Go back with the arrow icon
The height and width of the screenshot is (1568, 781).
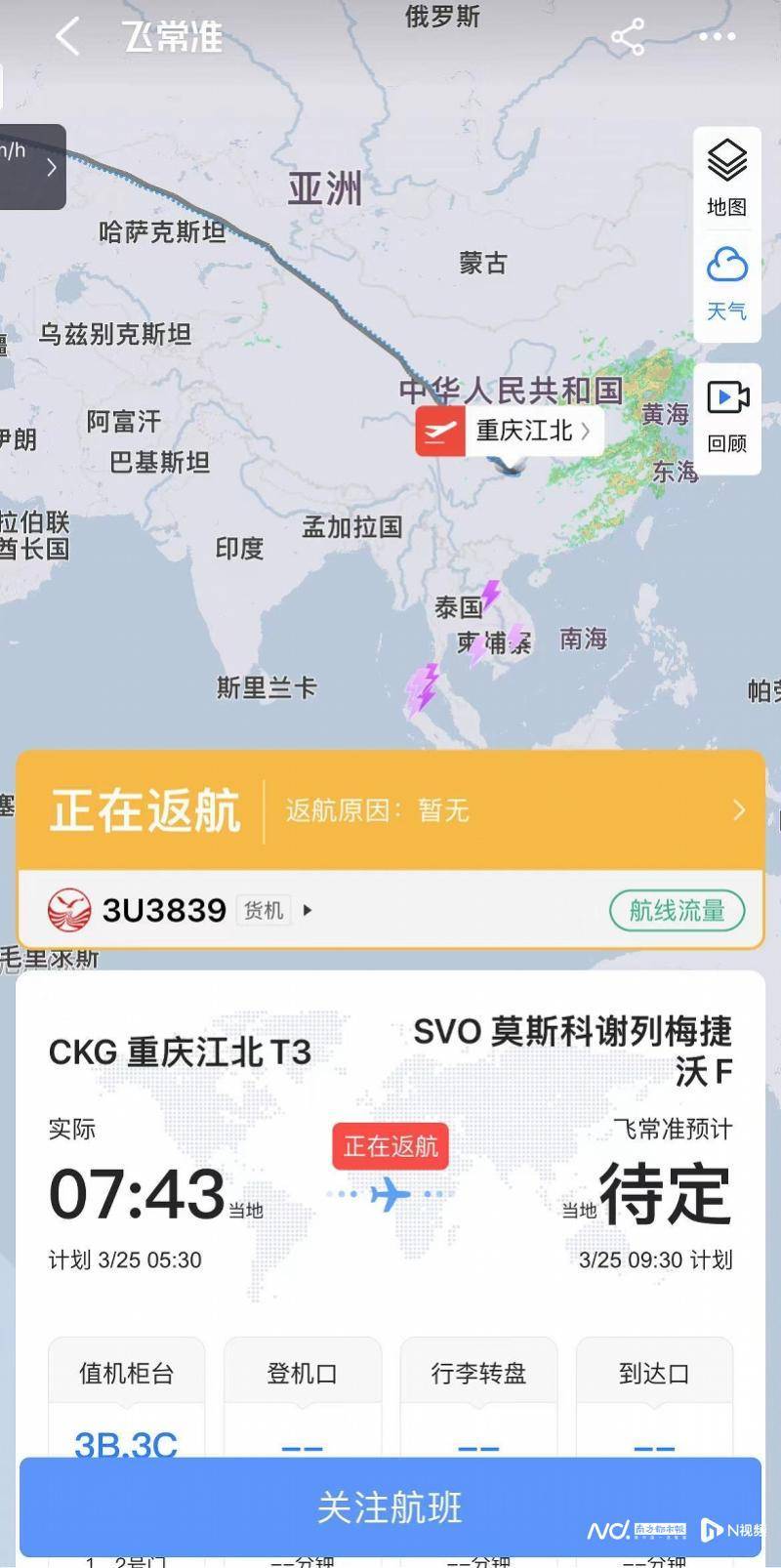tap(66, 37)
